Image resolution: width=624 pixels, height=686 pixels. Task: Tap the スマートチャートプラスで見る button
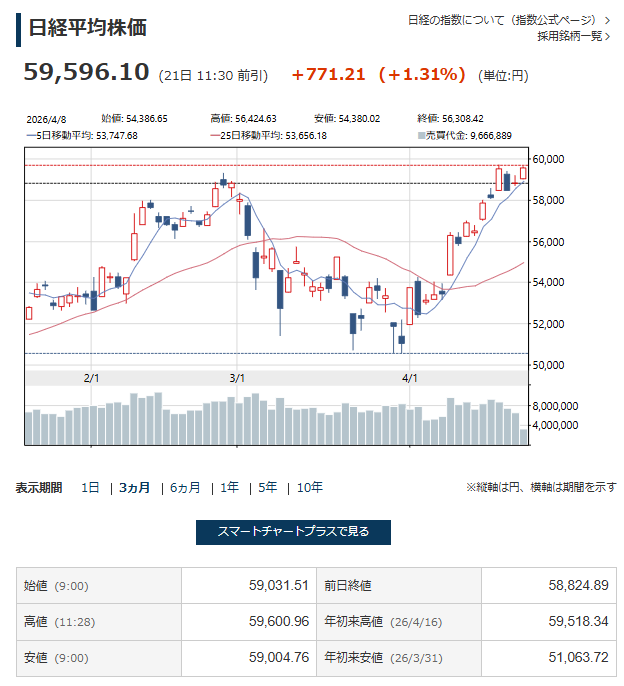(x=293, y=532)
